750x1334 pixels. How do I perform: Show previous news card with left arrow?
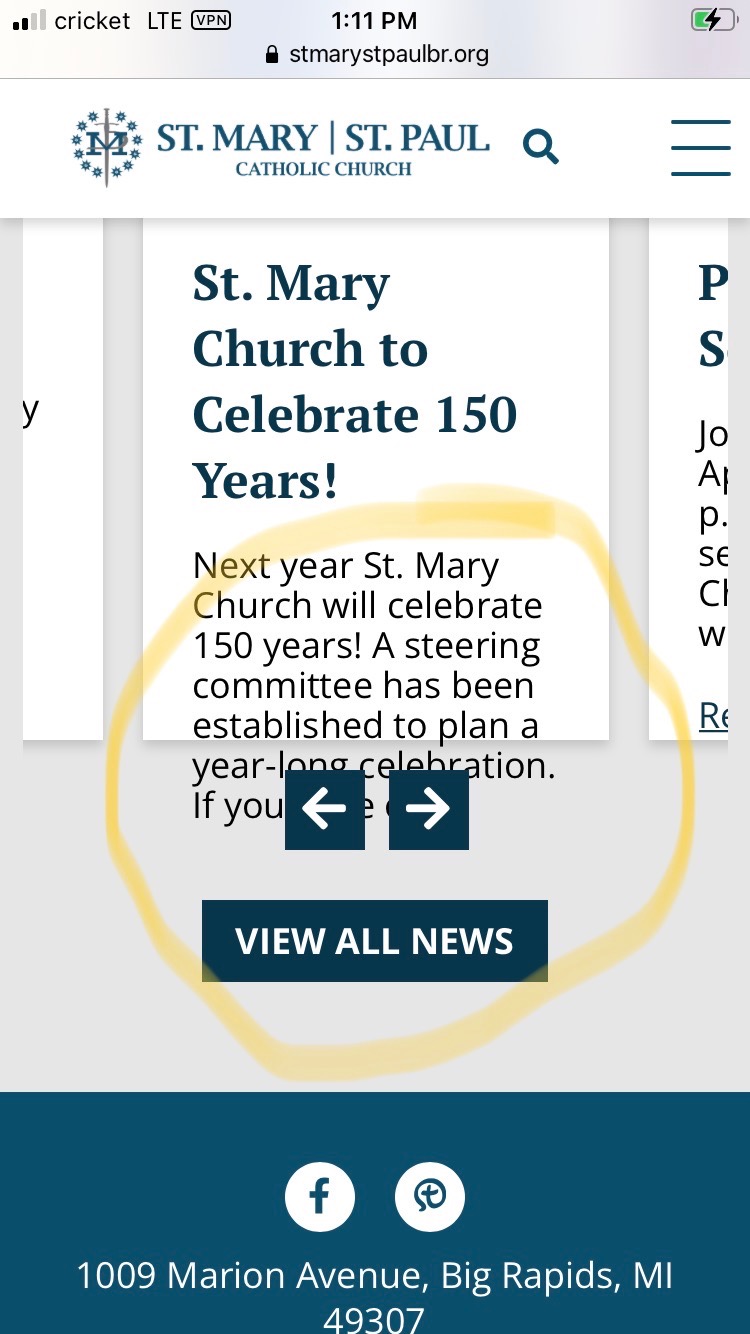point(324,810)
